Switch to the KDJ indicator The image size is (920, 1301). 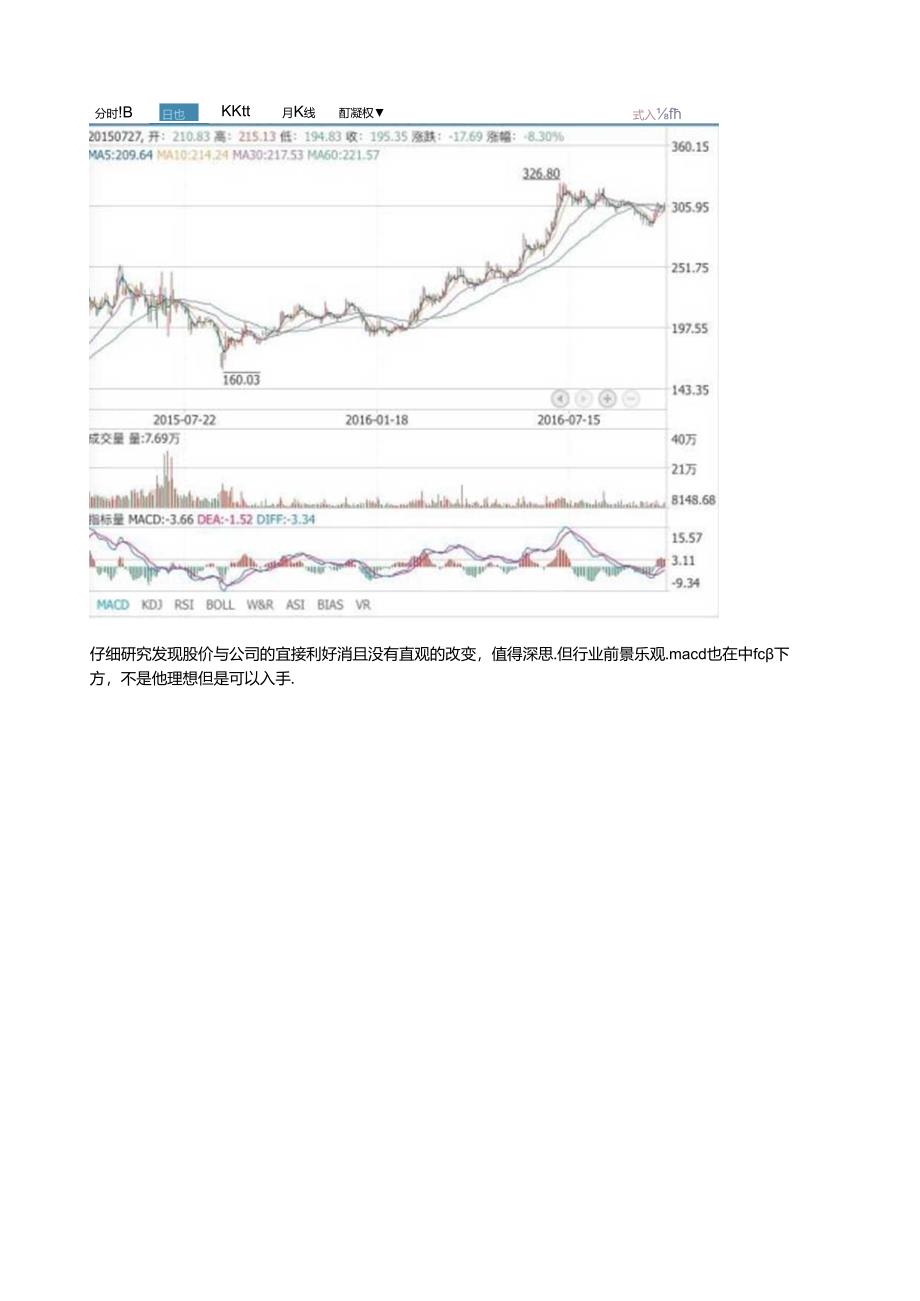(x=148, y=605)
